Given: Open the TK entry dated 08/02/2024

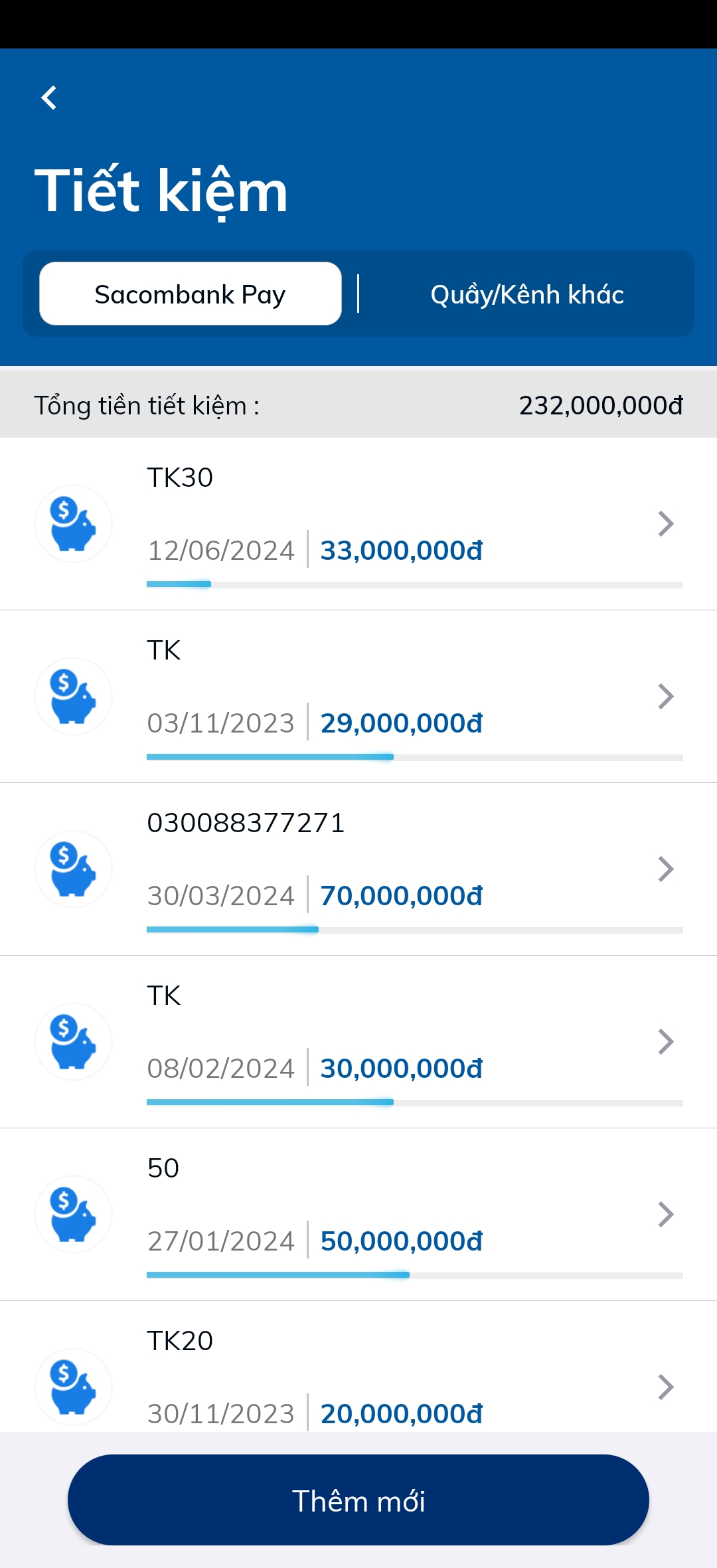Looking at the screenshot, I should [665, 1041].
